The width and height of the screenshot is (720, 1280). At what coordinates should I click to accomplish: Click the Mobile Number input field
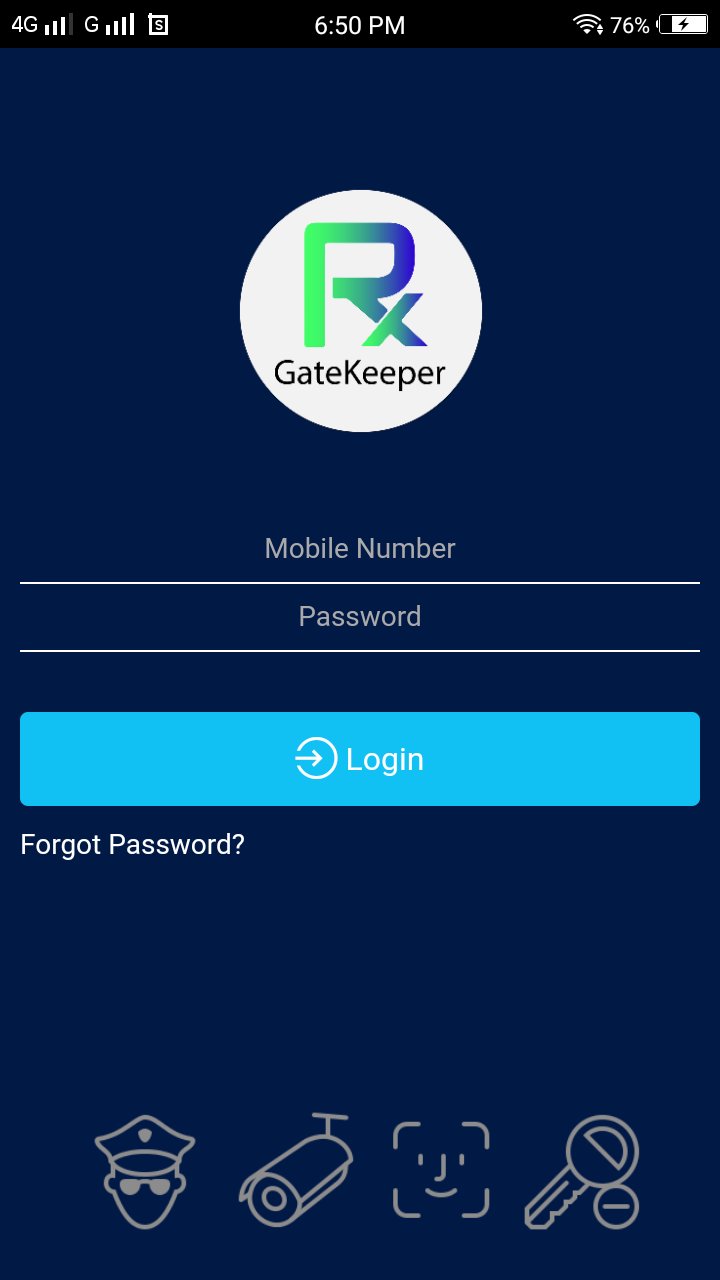pos(360,548)
